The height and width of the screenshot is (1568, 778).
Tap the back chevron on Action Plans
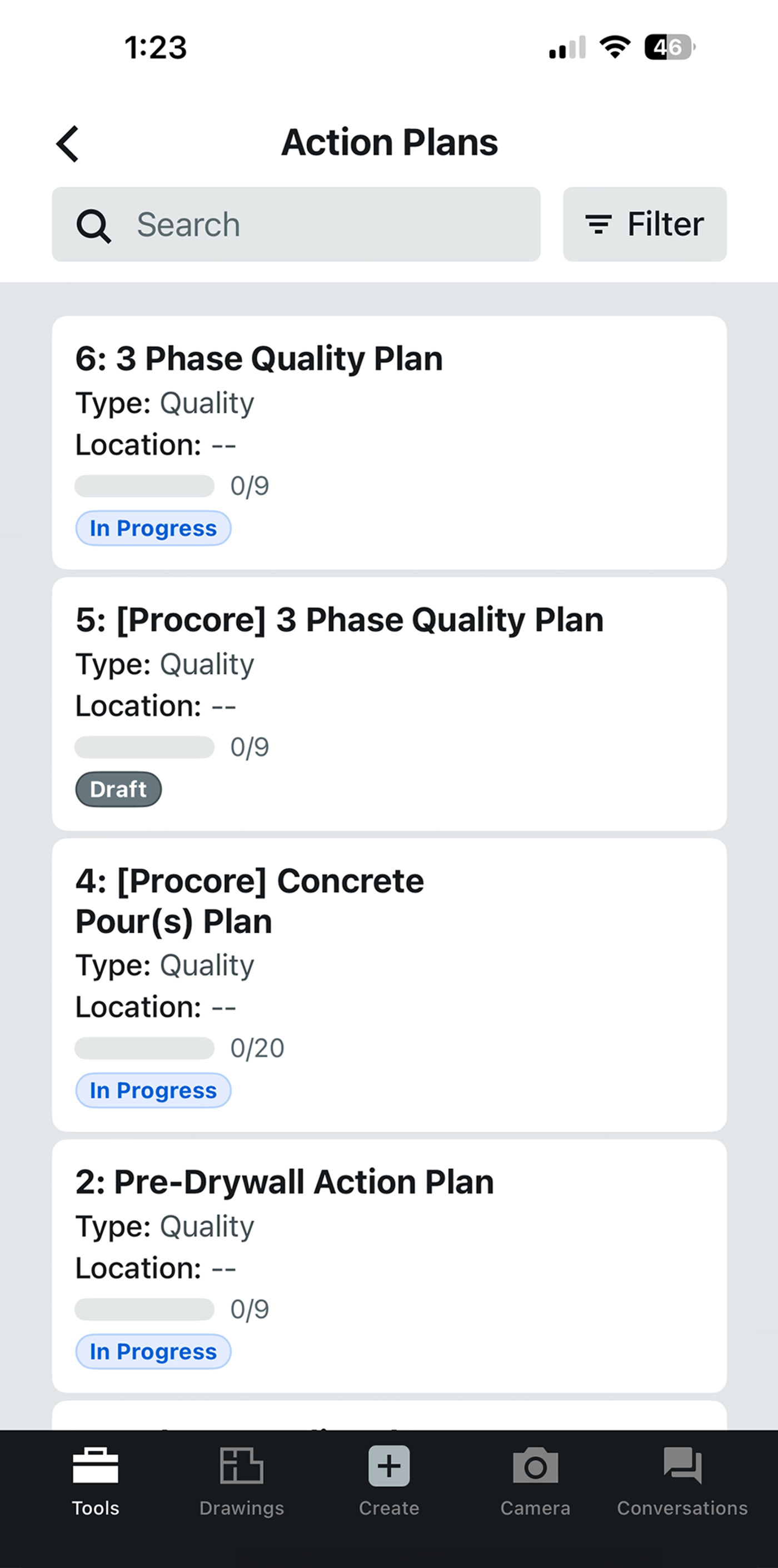67,143
